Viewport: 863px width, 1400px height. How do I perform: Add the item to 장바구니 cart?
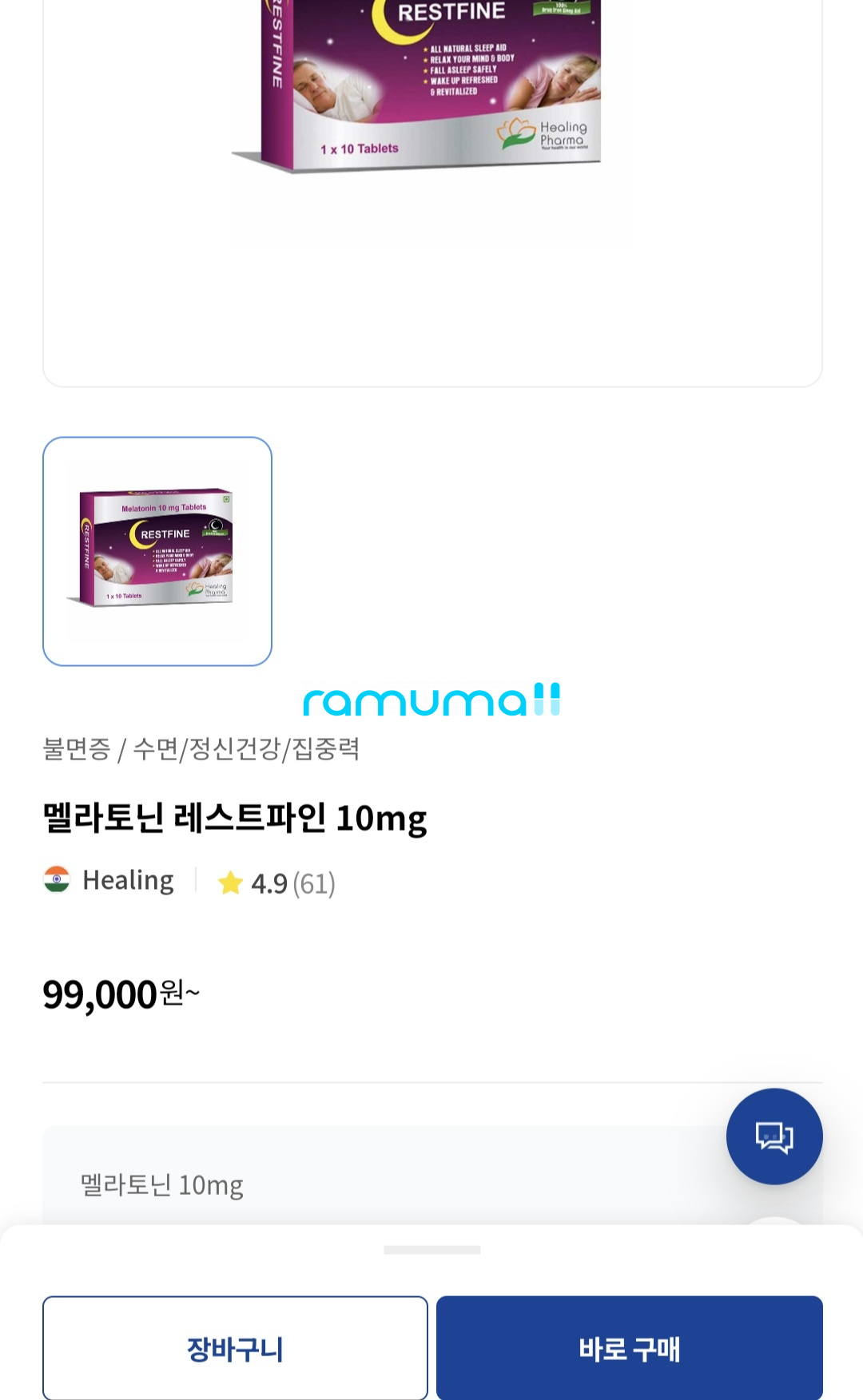(x=235, y=1348)
